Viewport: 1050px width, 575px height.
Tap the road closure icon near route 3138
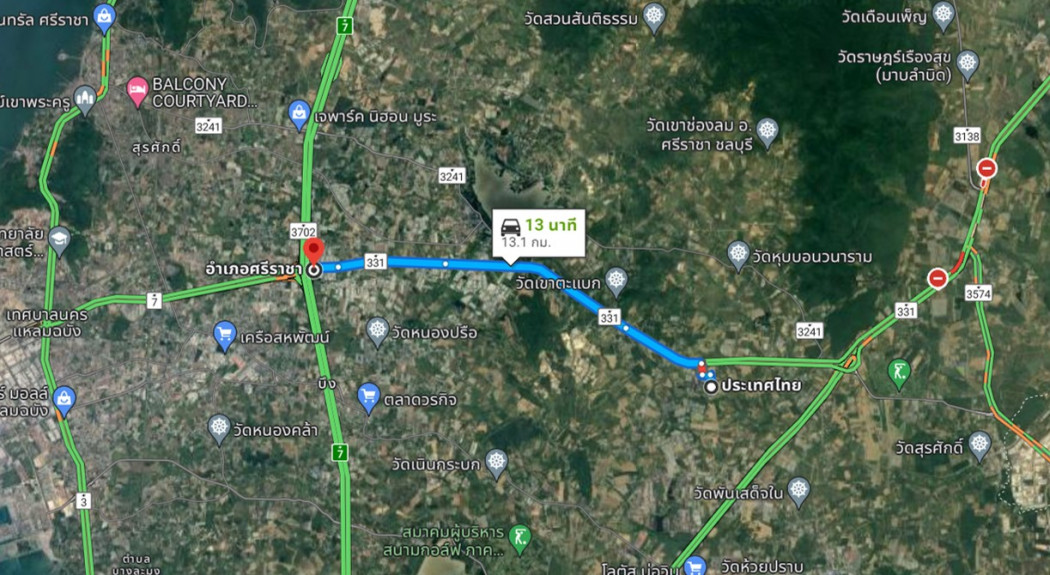(987, 168)
